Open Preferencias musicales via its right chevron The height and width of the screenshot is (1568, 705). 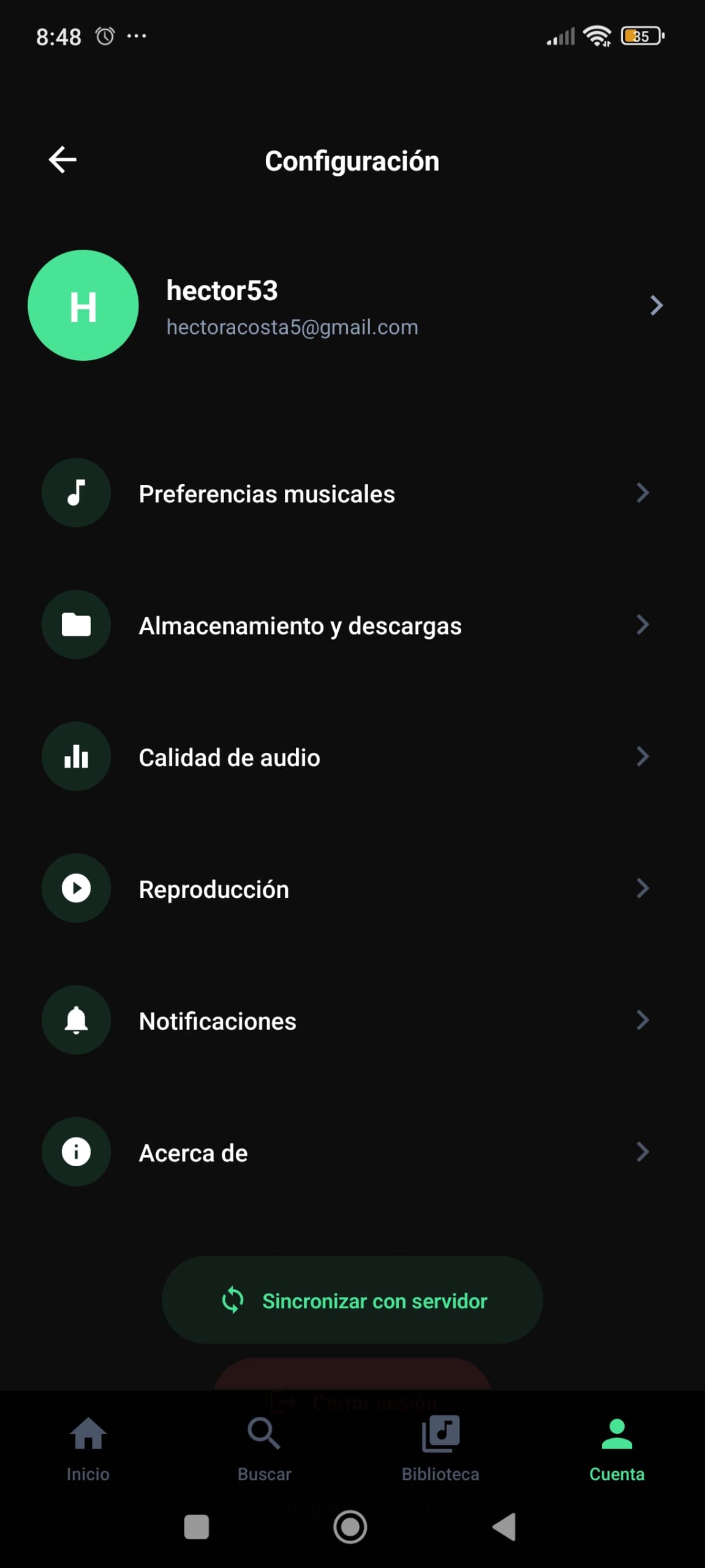pos(641,493)
